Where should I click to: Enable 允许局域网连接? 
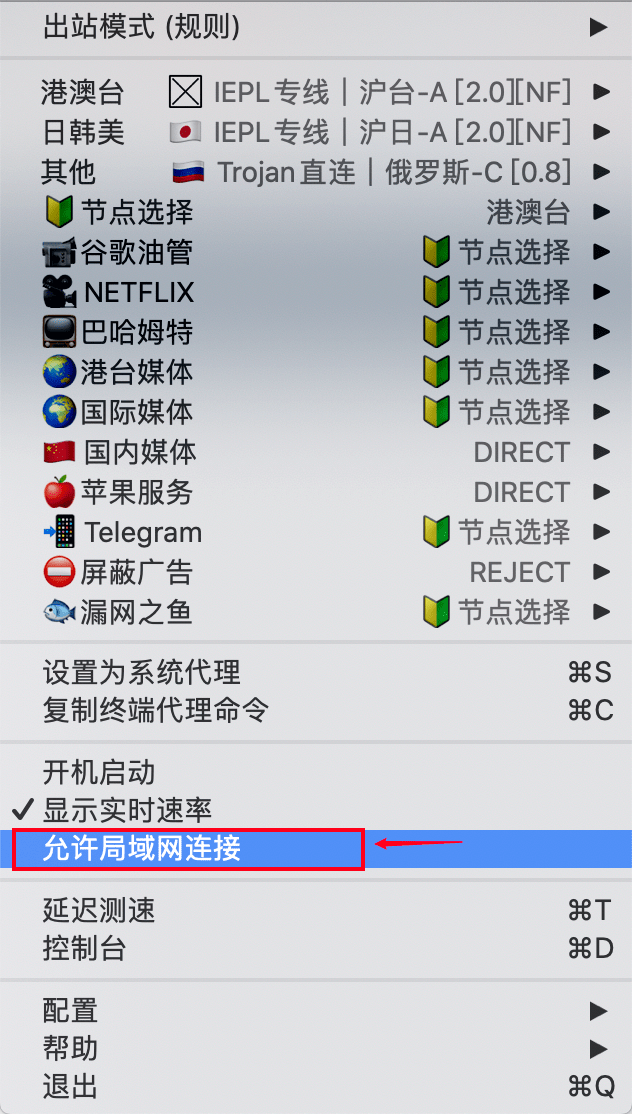[316, 848]
